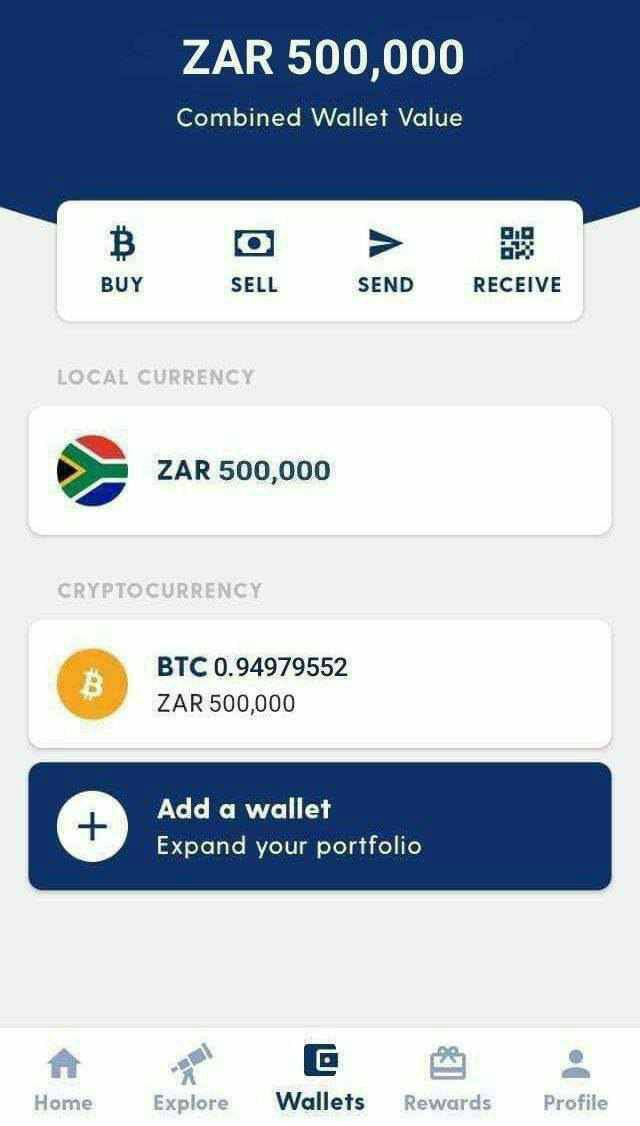The image size is (640, 1126).
Task: Select the Wallets tab
Action: pos(320,1079)
